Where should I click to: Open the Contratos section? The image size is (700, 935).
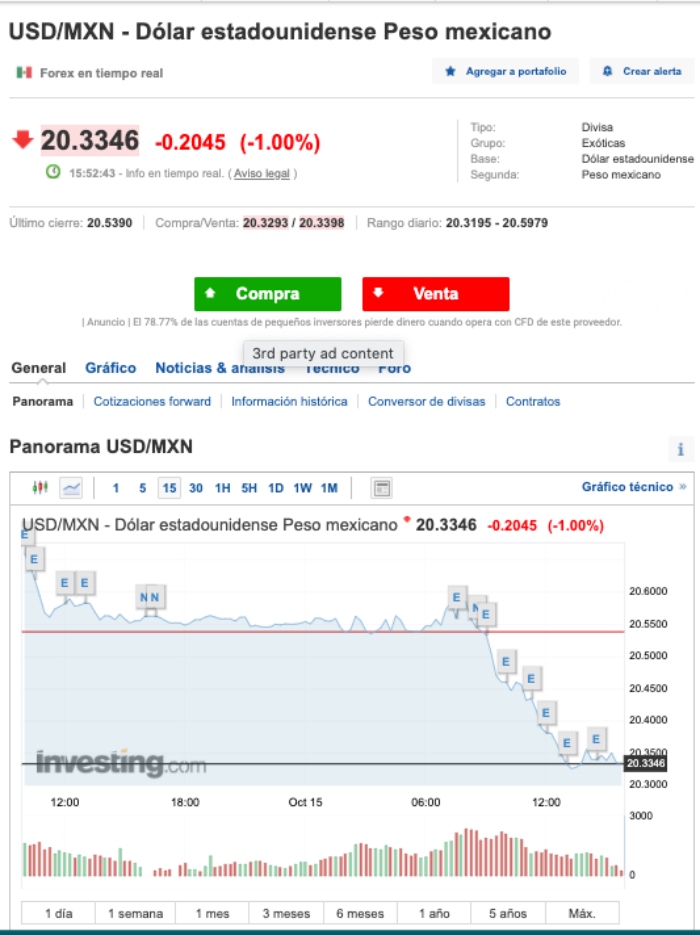(533, 401)
